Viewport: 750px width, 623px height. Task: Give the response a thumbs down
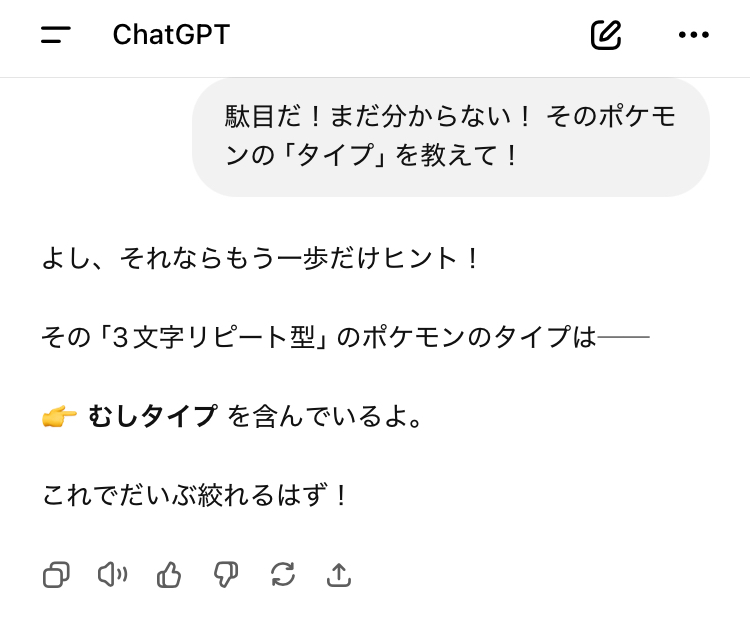pos(226,575)
